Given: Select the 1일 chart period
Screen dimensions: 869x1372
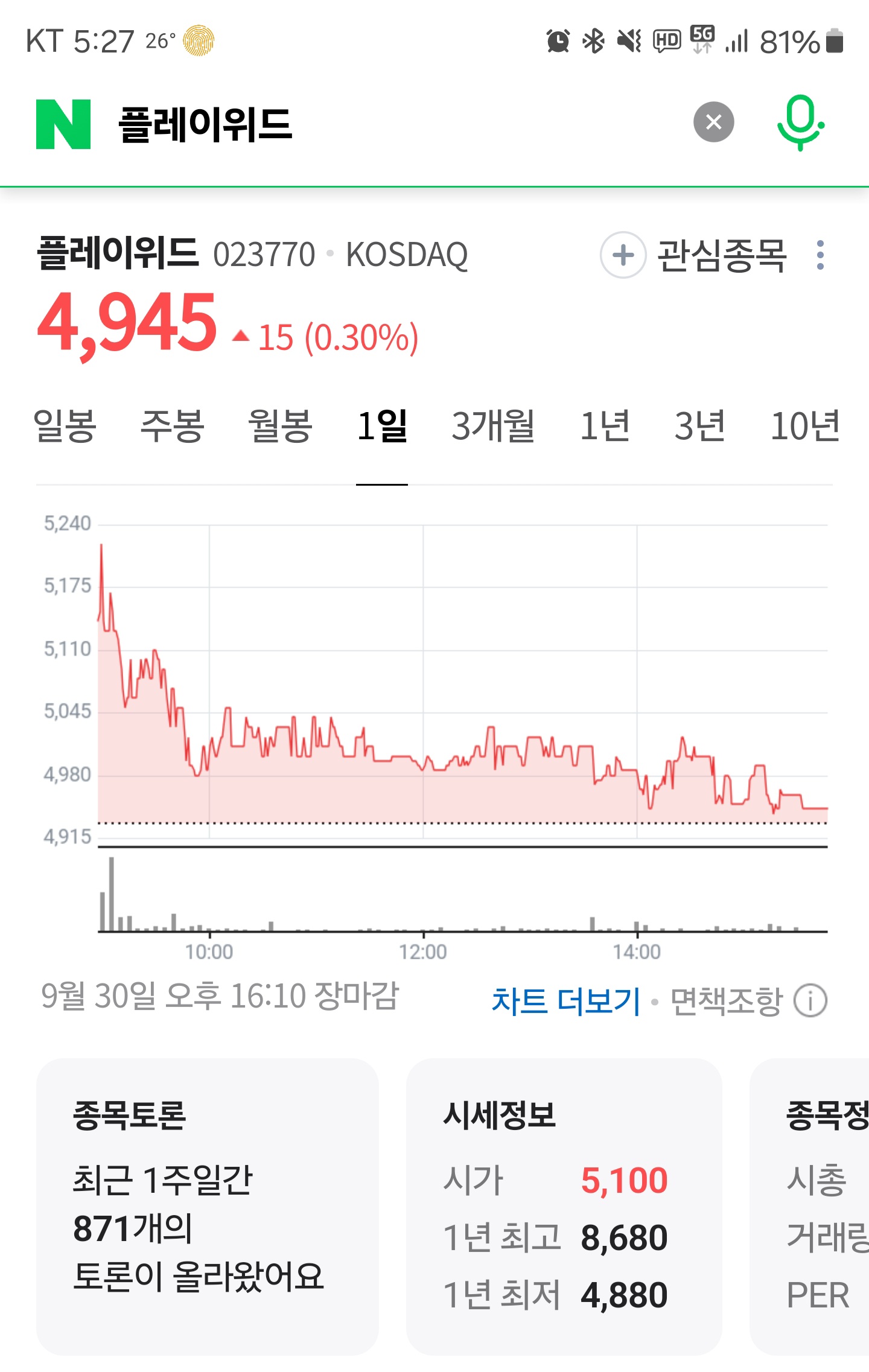Looking at the screenshot, I should click(382, 426).
